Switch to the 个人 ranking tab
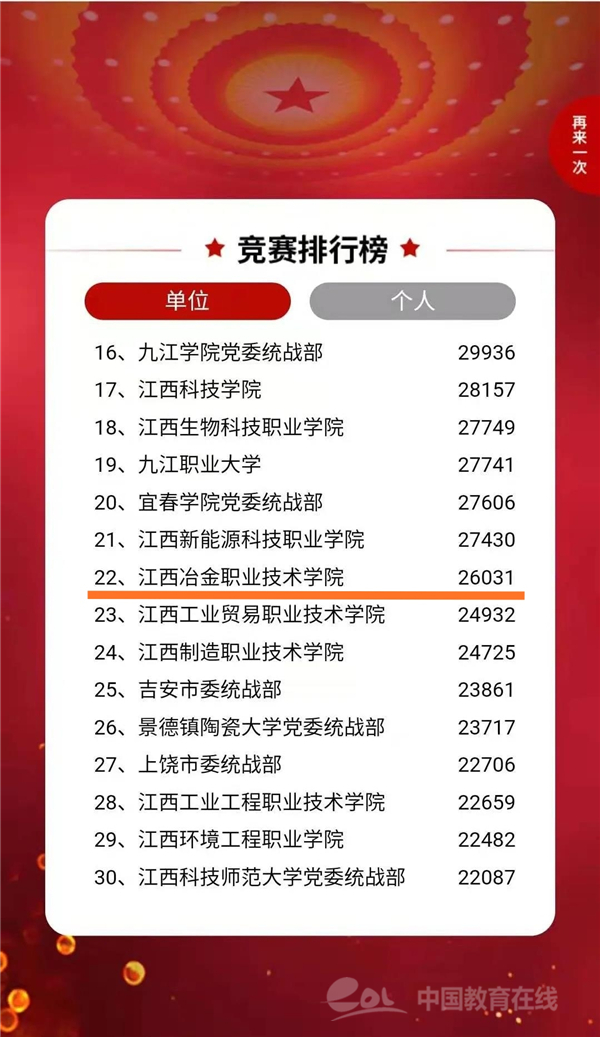Viewport: 600px width, 1037px height. click(412, 301)
